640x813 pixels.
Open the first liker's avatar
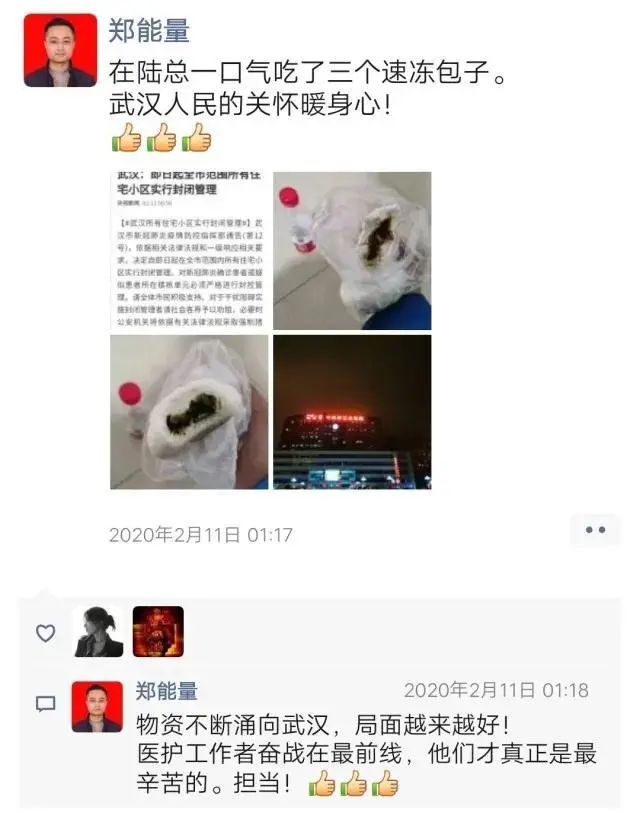(x=98, y=632)
